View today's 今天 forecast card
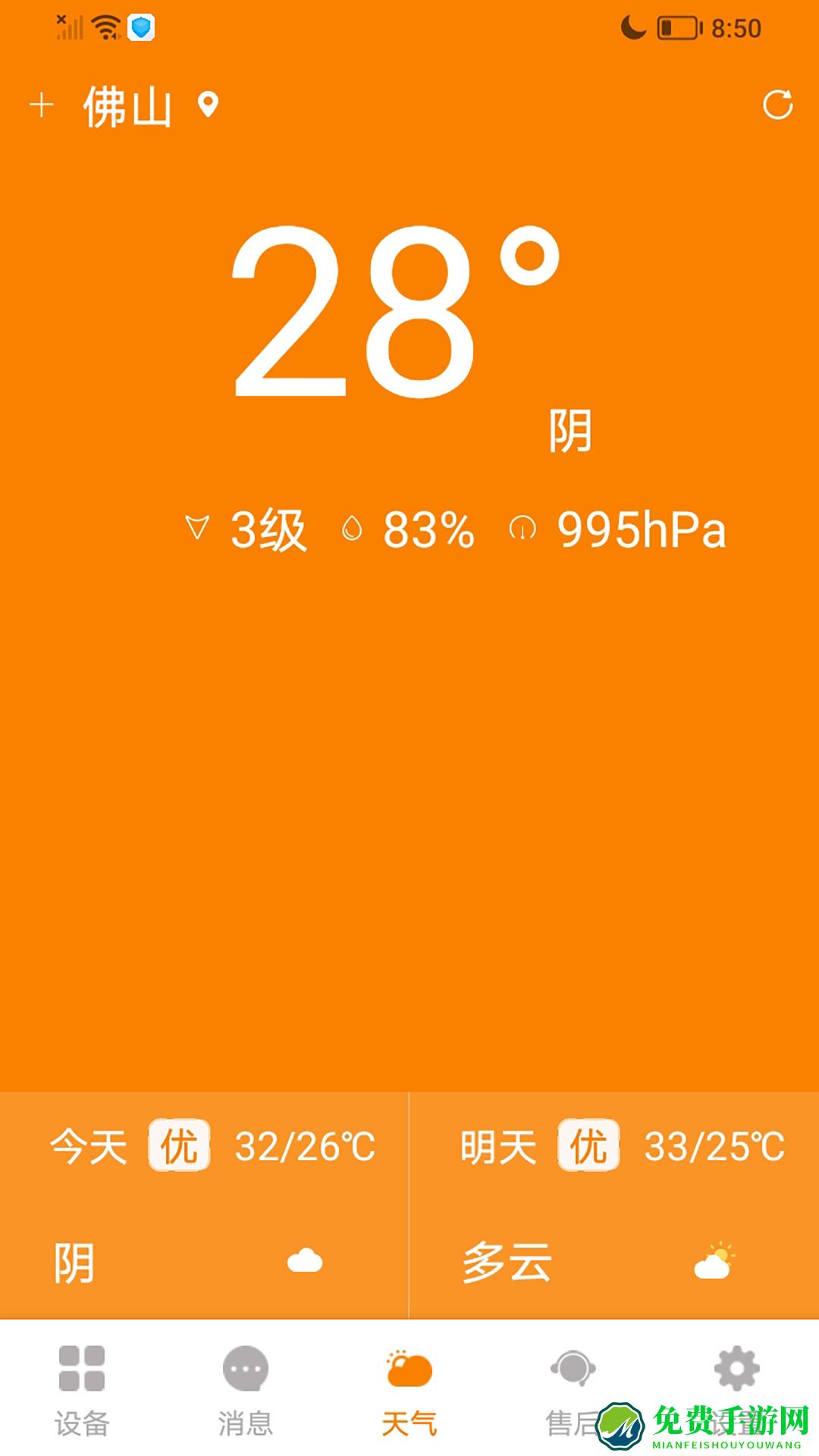Image resolution: width=819 pixels, height=1456 pixels. coord(205,1204)
